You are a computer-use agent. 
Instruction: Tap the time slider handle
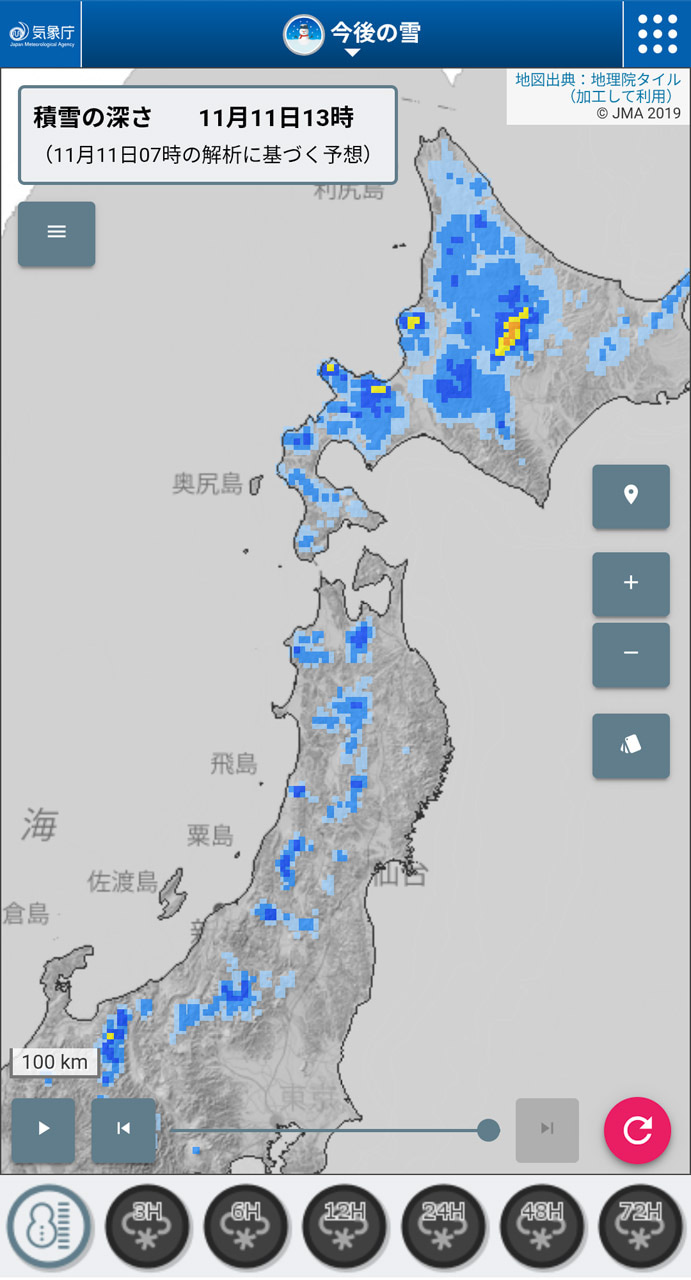pos(488,1130)
